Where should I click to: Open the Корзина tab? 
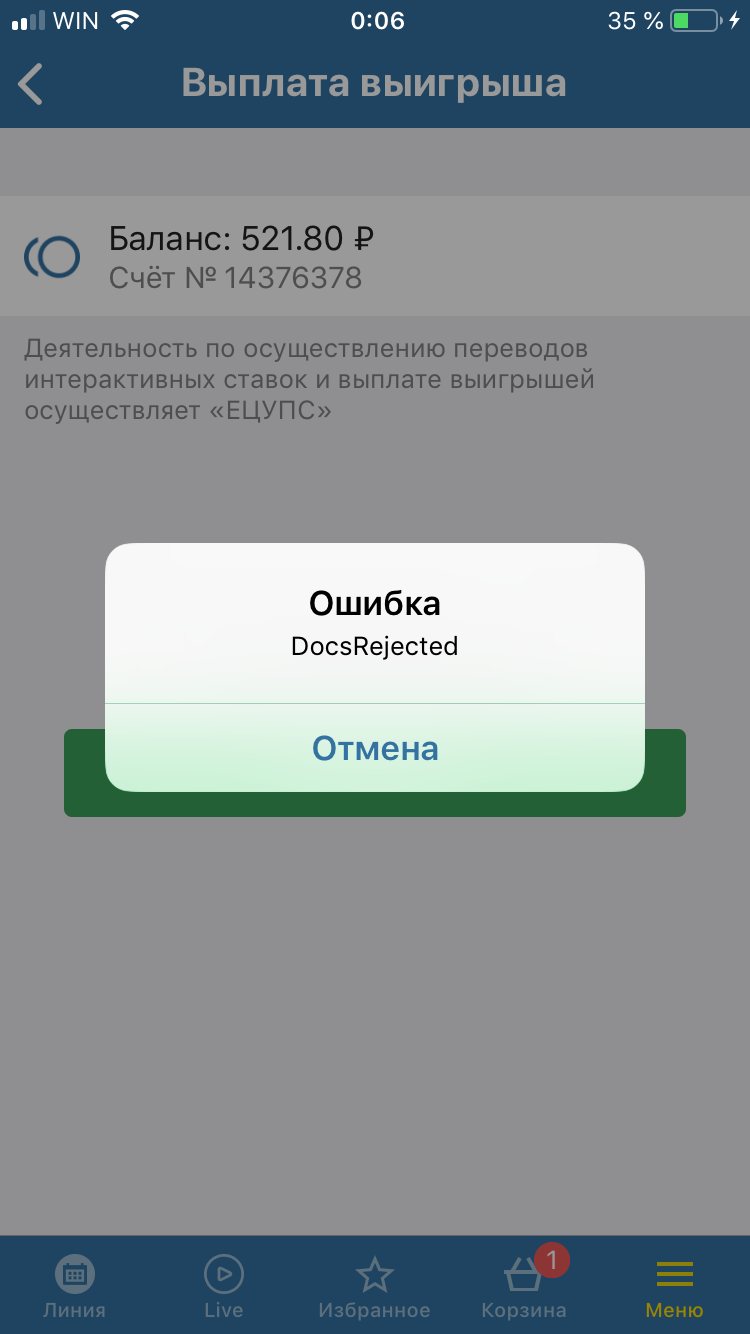pos(525,1284)
